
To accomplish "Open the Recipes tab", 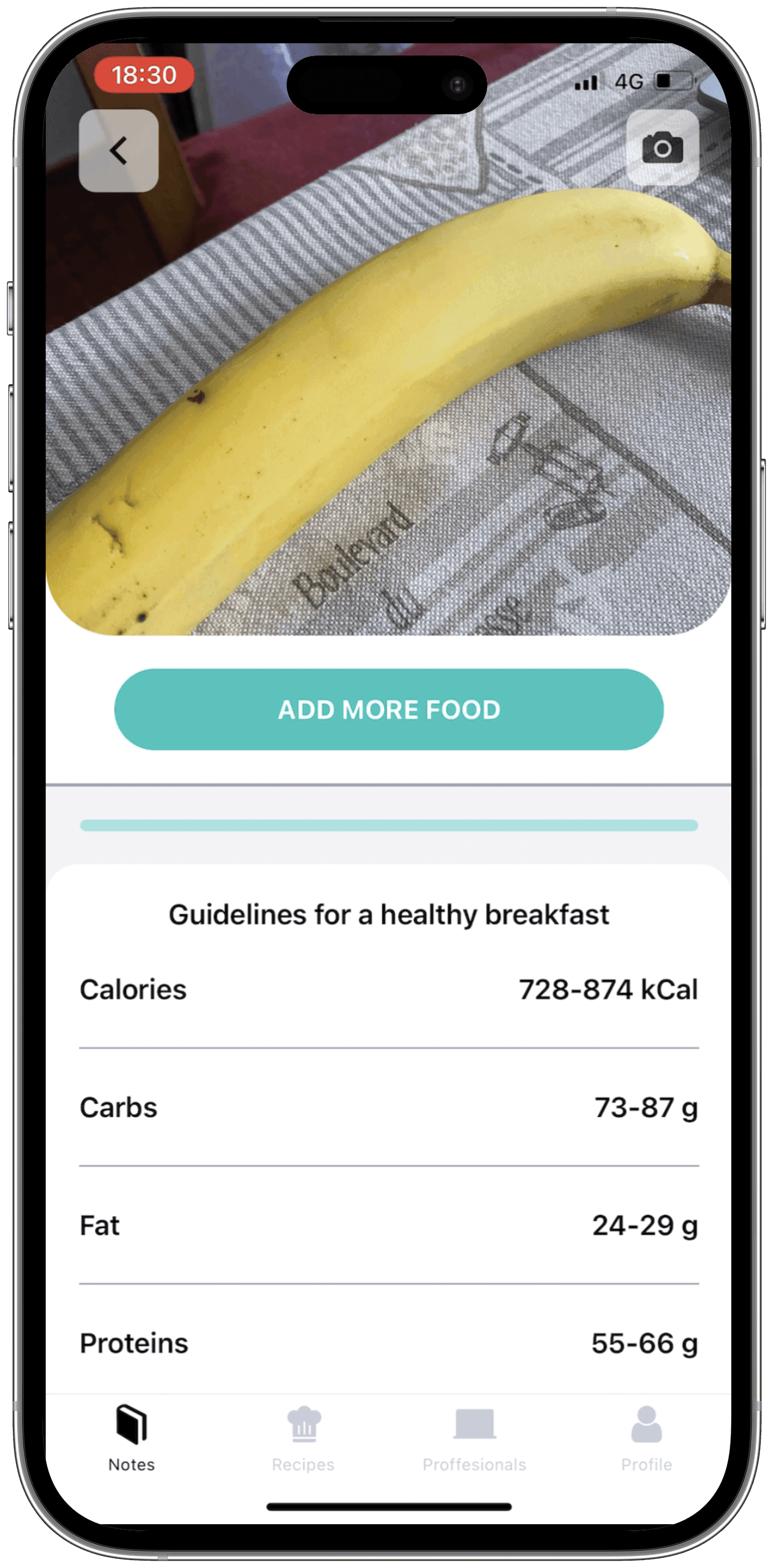I will 303,1438.
